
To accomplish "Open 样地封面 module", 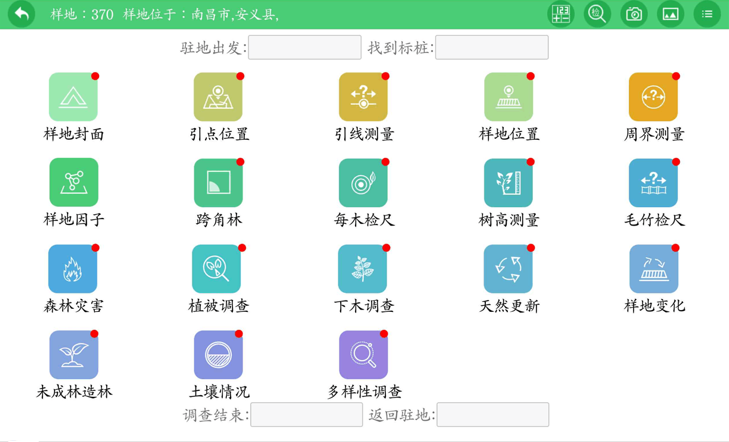I will (x=73, y=98).
